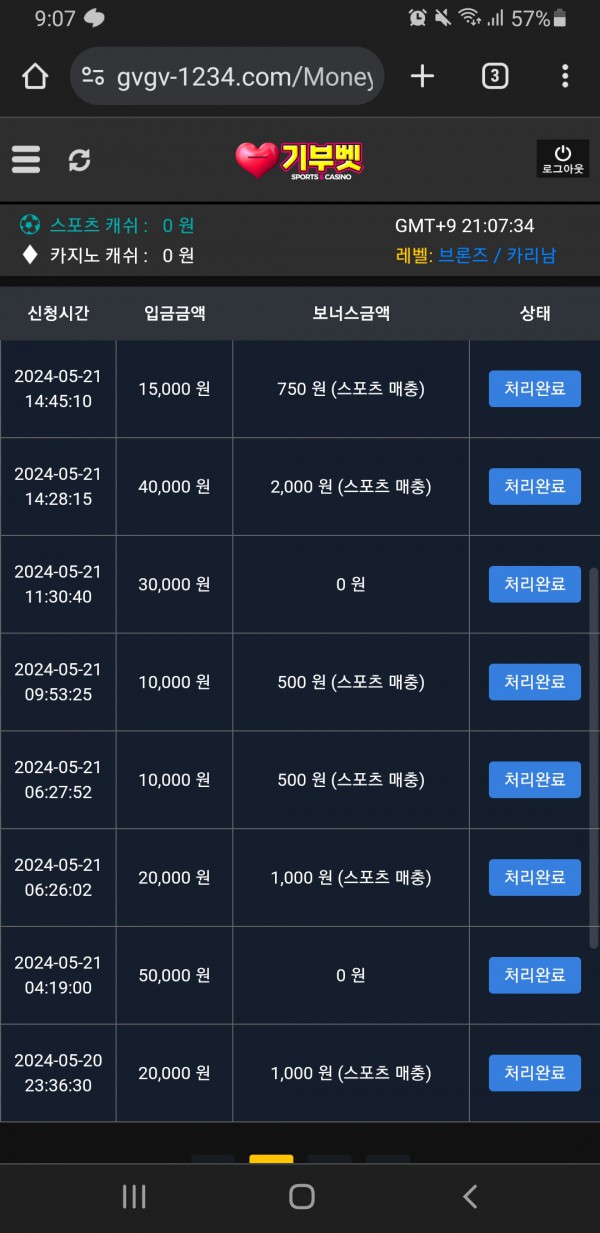Tap 처리완료 for the 23:36:30 deposit
Viewport: 600px width, 1233px height.
tap(534, 1073)
